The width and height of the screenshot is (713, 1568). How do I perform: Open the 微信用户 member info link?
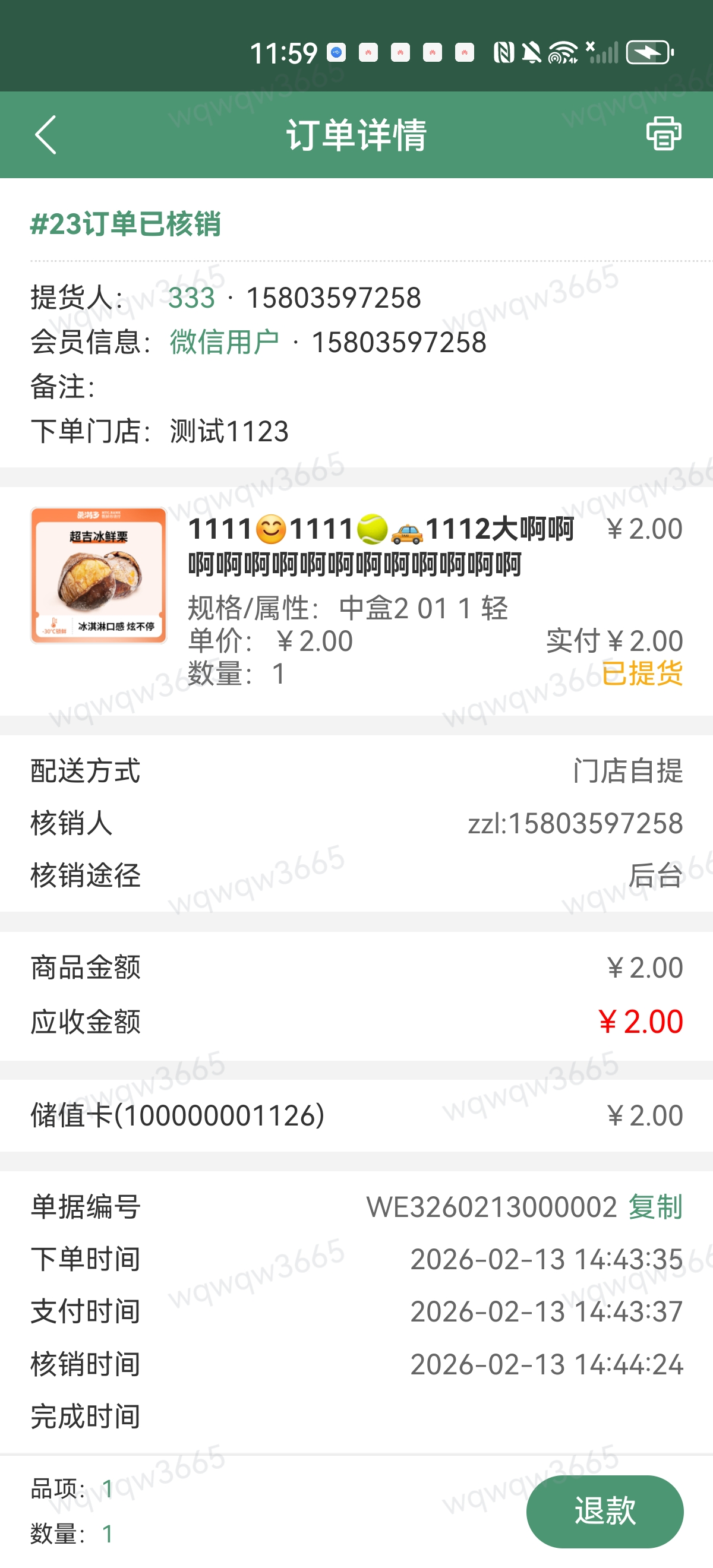coord(224,342)
